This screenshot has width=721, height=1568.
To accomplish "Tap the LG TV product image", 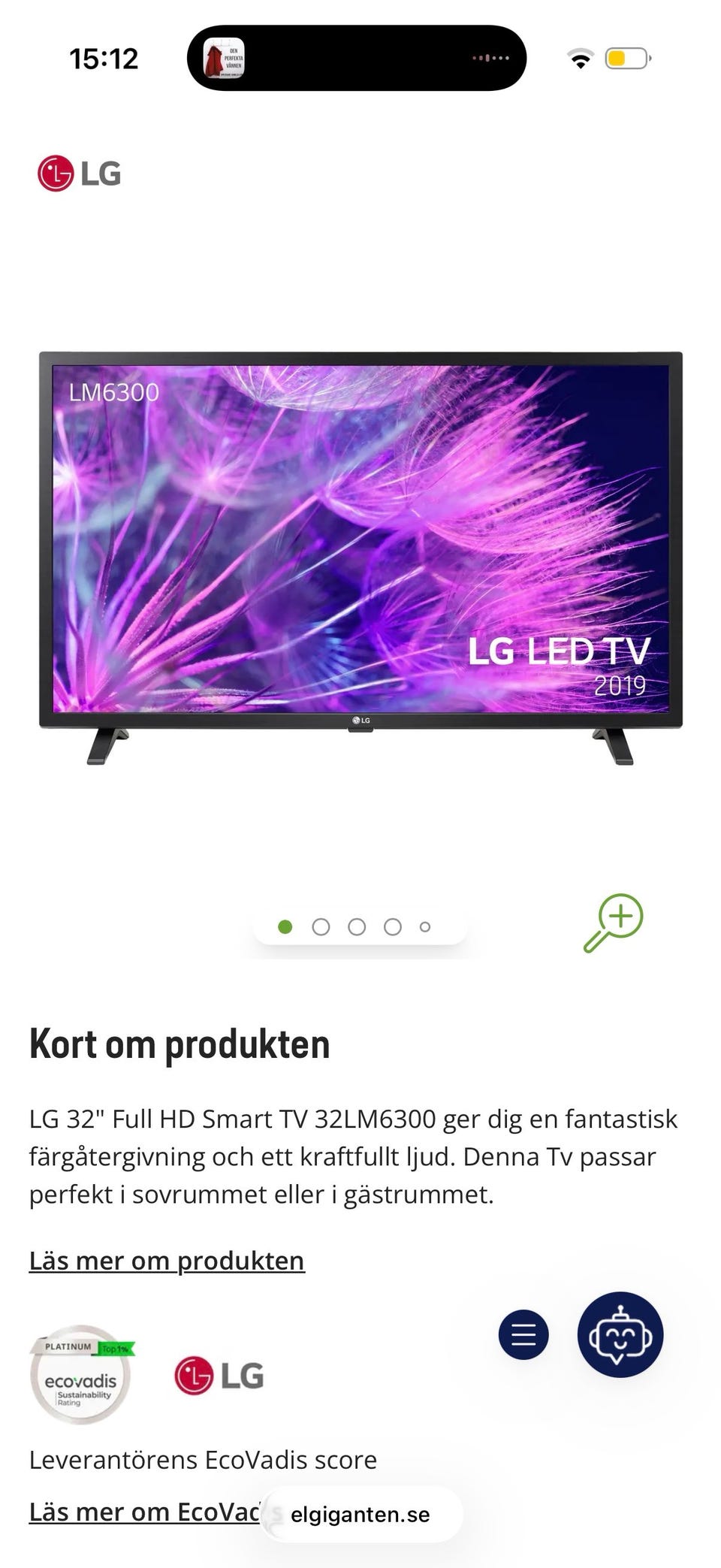I will 359,556.
